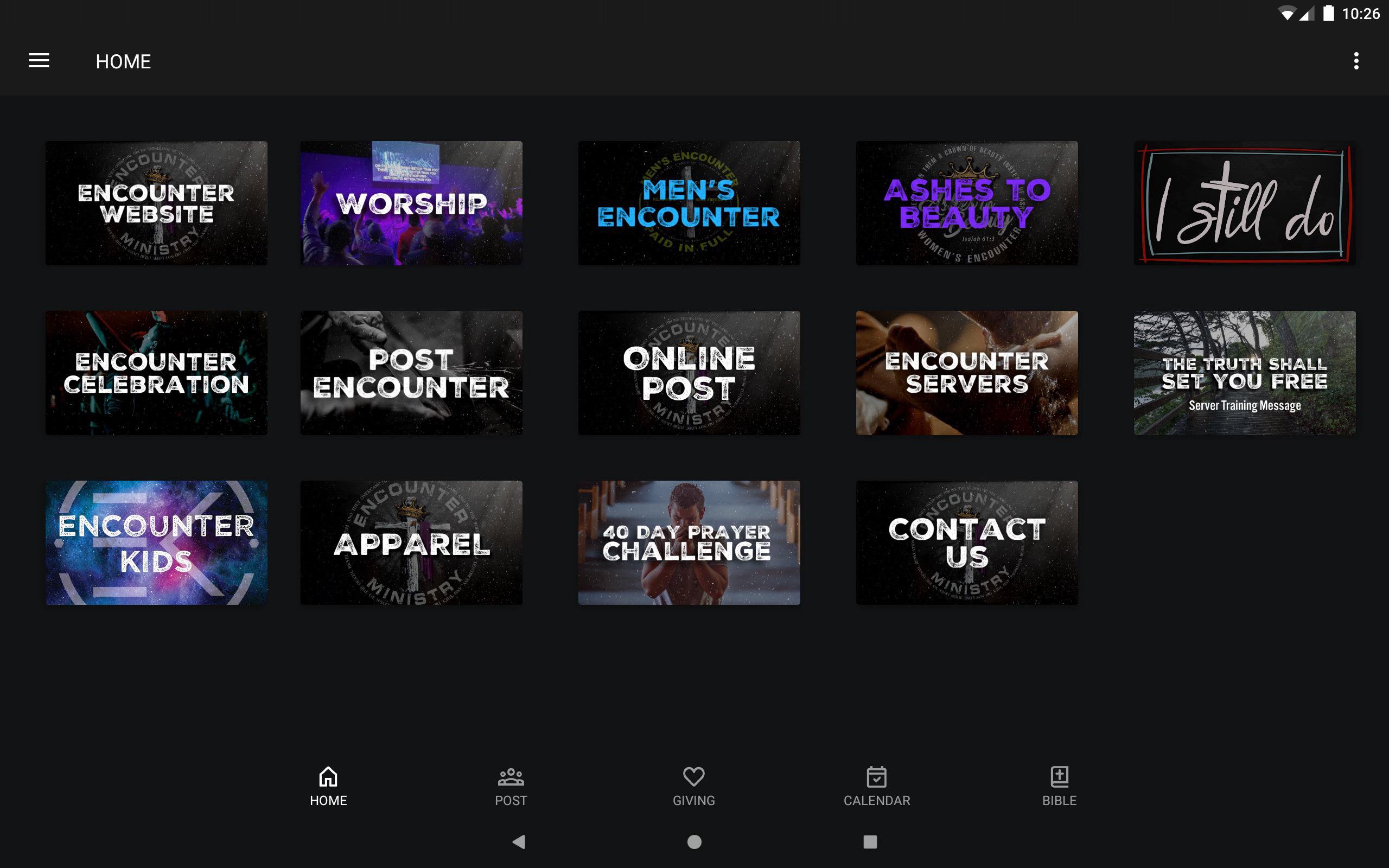Screen dimensions: 1389x868
Task: Open the hamburger drawer menu
Action: tap(39, 61)
